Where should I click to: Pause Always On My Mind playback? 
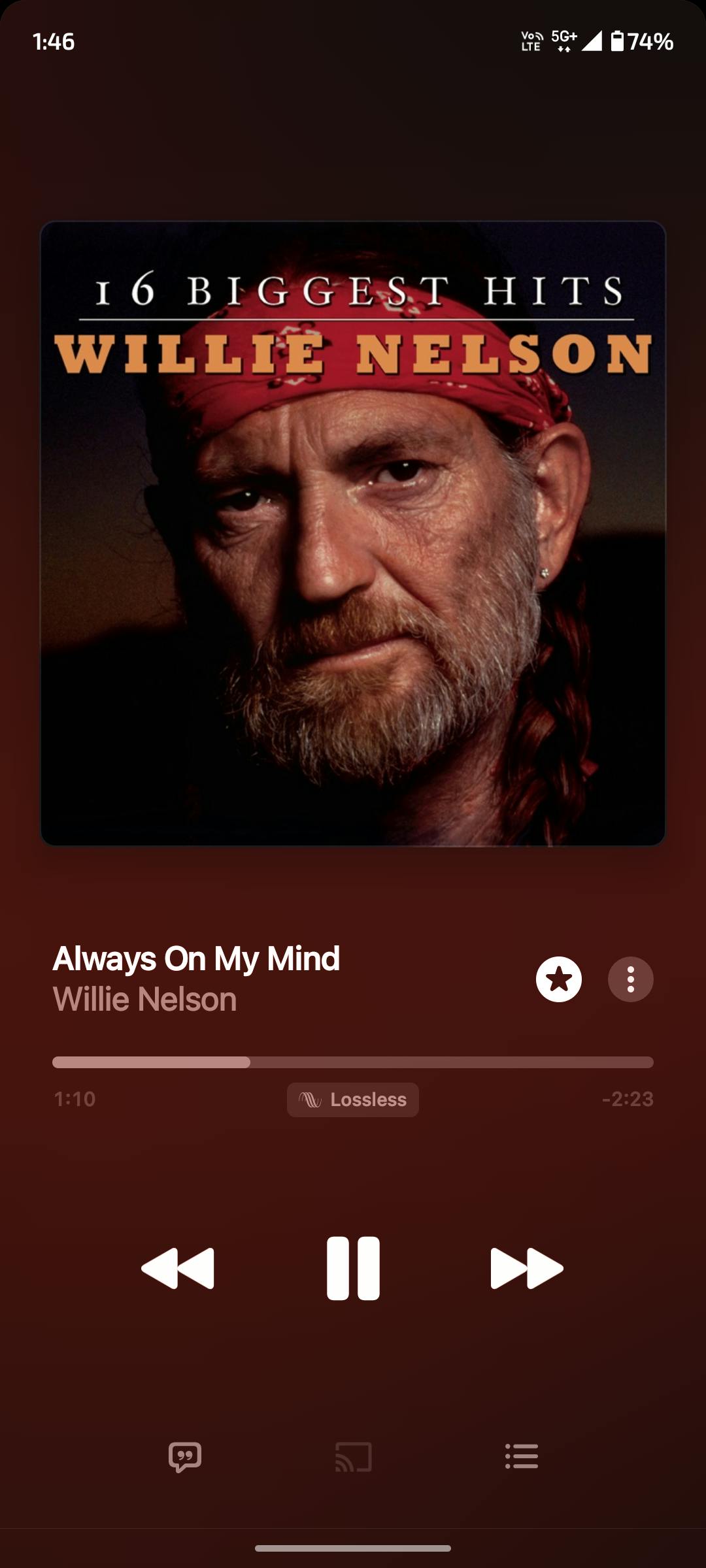[x=353, y=1268]
